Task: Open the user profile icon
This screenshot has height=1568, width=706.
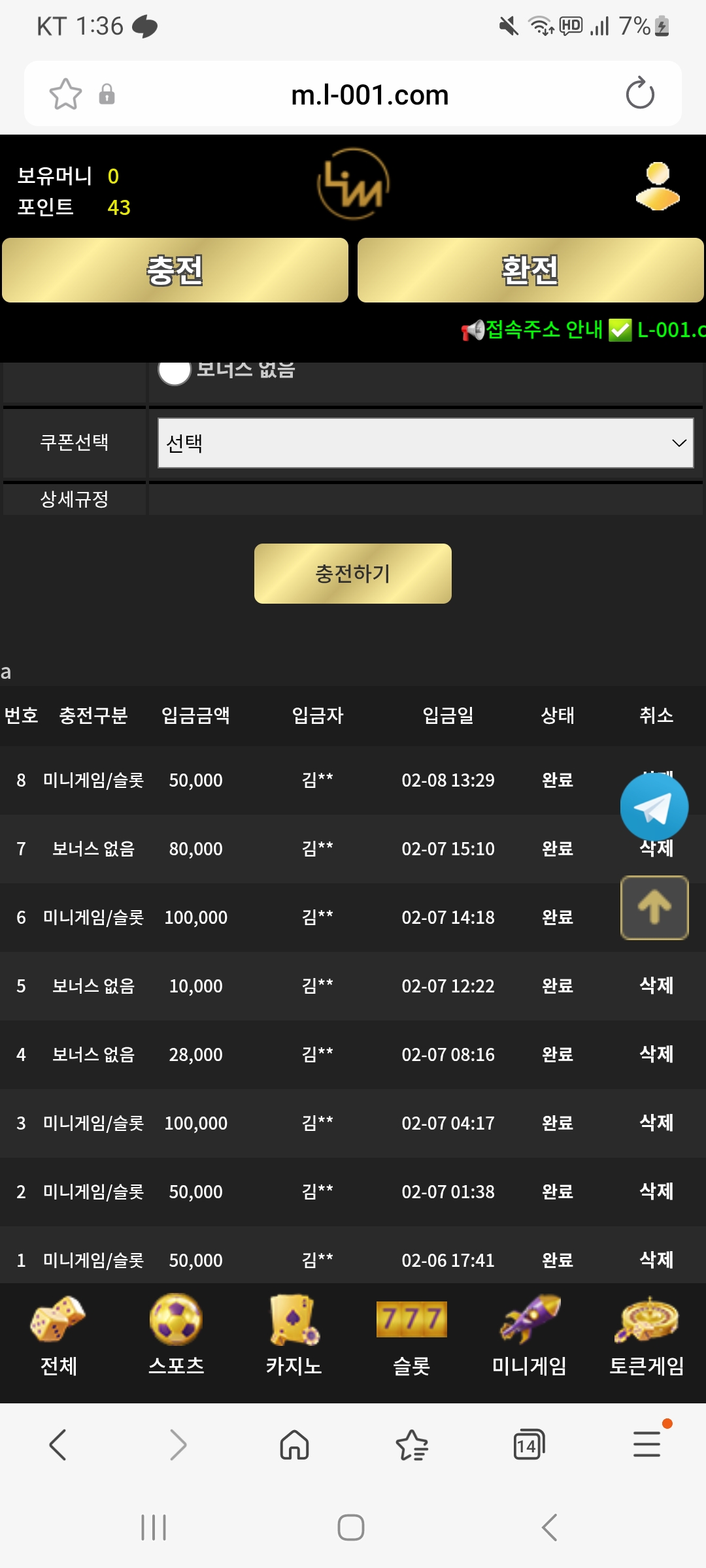Action: tap(658, 186)
